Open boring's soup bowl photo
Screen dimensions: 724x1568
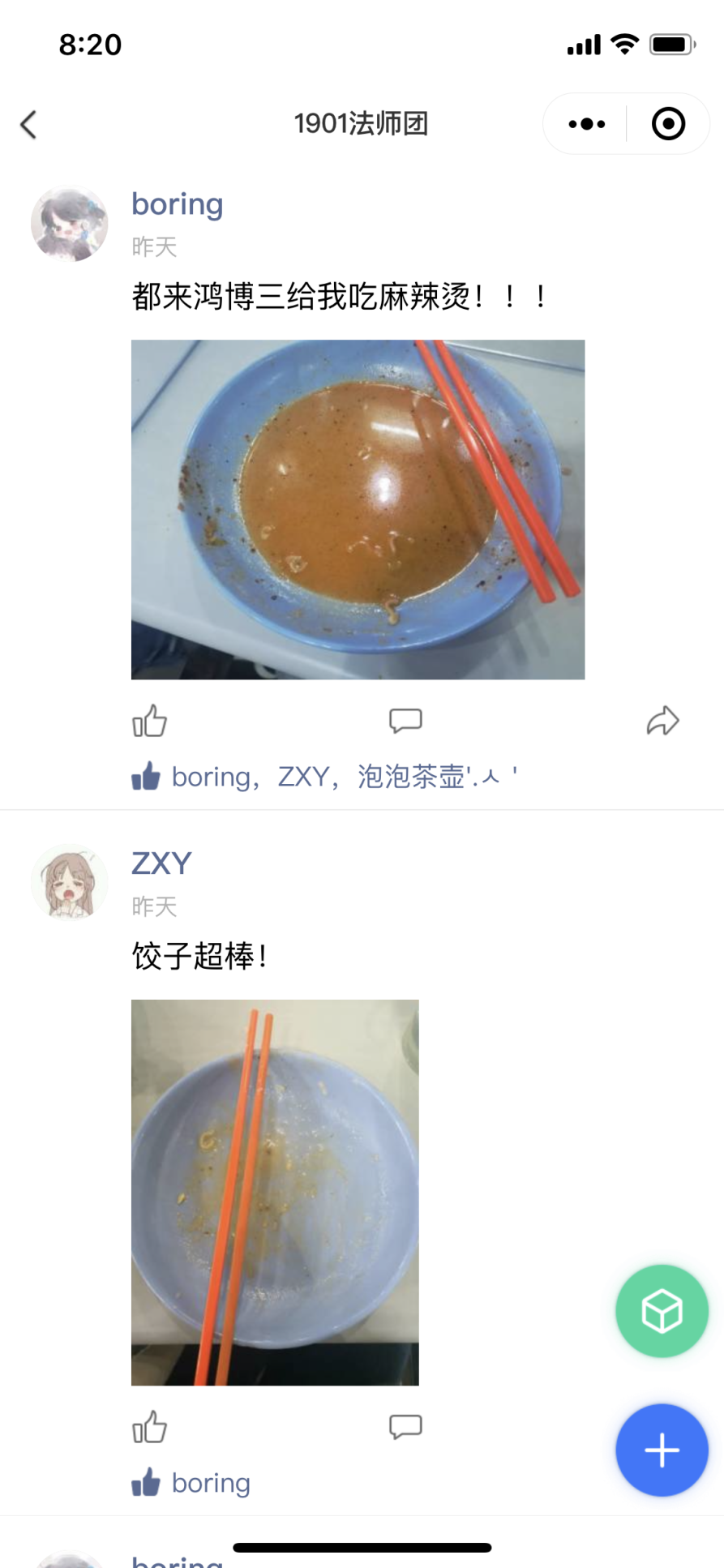[358, 509]
